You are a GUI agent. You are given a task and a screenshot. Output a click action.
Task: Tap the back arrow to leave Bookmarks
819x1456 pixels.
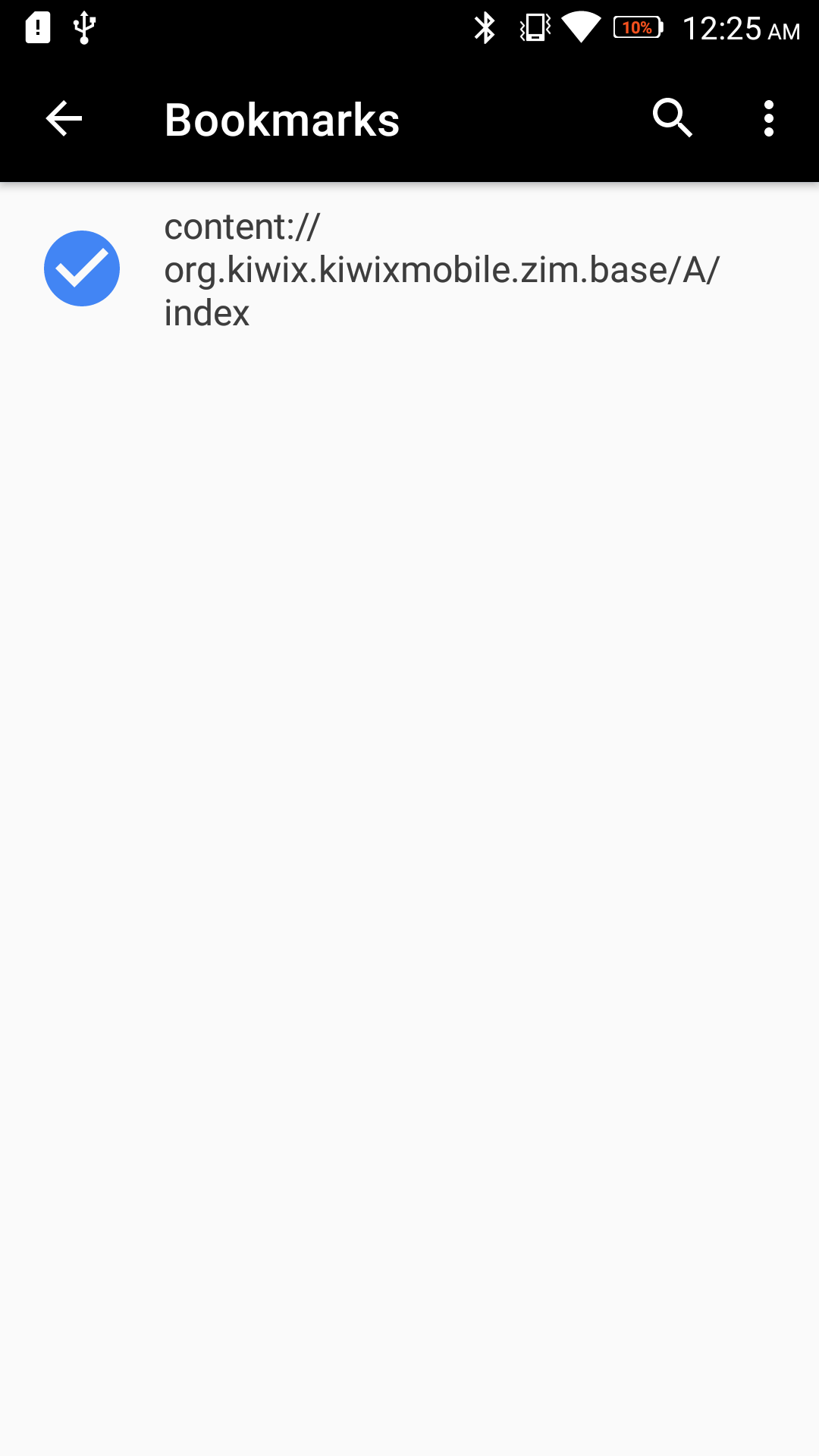(x=62, y=118)
